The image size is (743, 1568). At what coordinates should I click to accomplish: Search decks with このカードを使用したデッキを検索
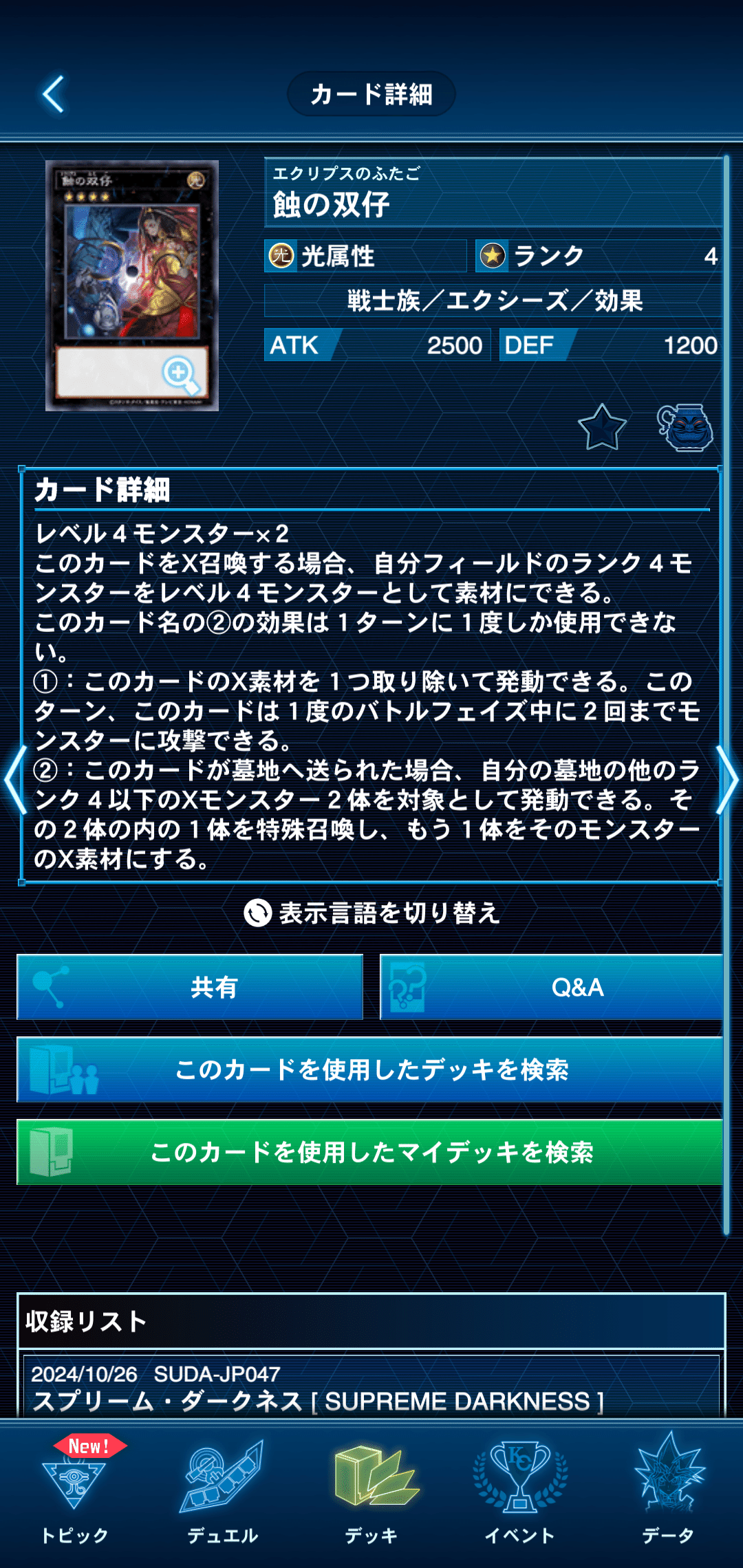pos(370,1069)
